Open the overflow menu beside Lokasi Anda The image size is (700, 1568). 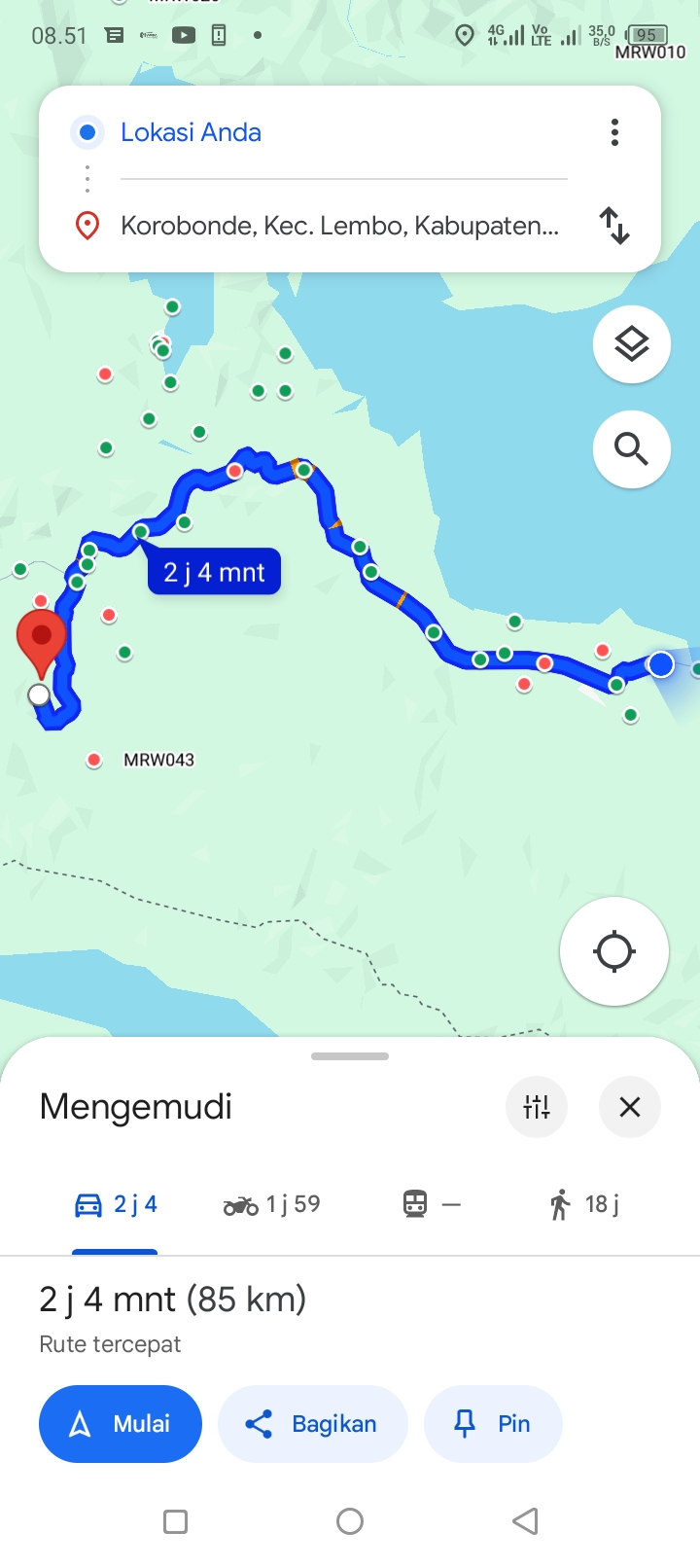(x=614, y=132)
